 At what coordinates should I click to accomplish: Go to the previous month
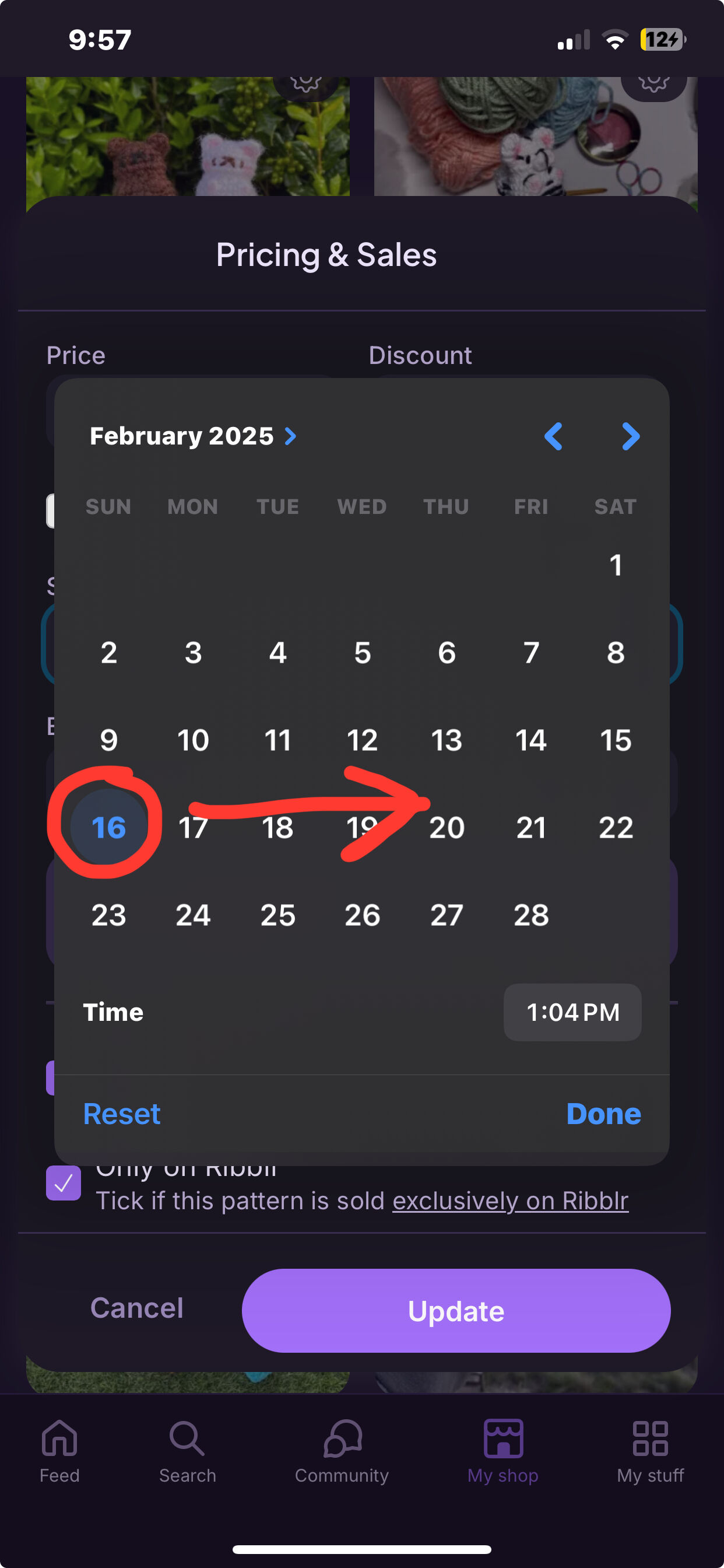pyautogui.click(x=553, y=436)
